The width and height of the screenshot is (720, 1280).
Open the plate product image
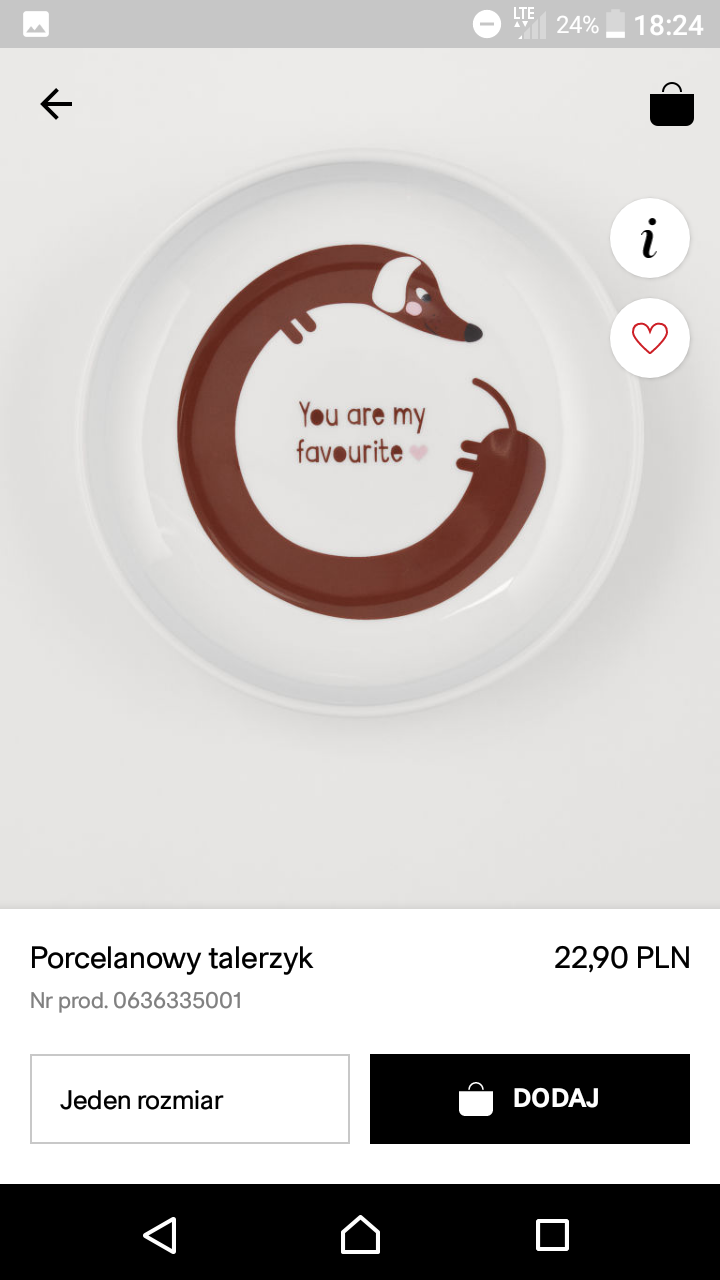point(360,432)
